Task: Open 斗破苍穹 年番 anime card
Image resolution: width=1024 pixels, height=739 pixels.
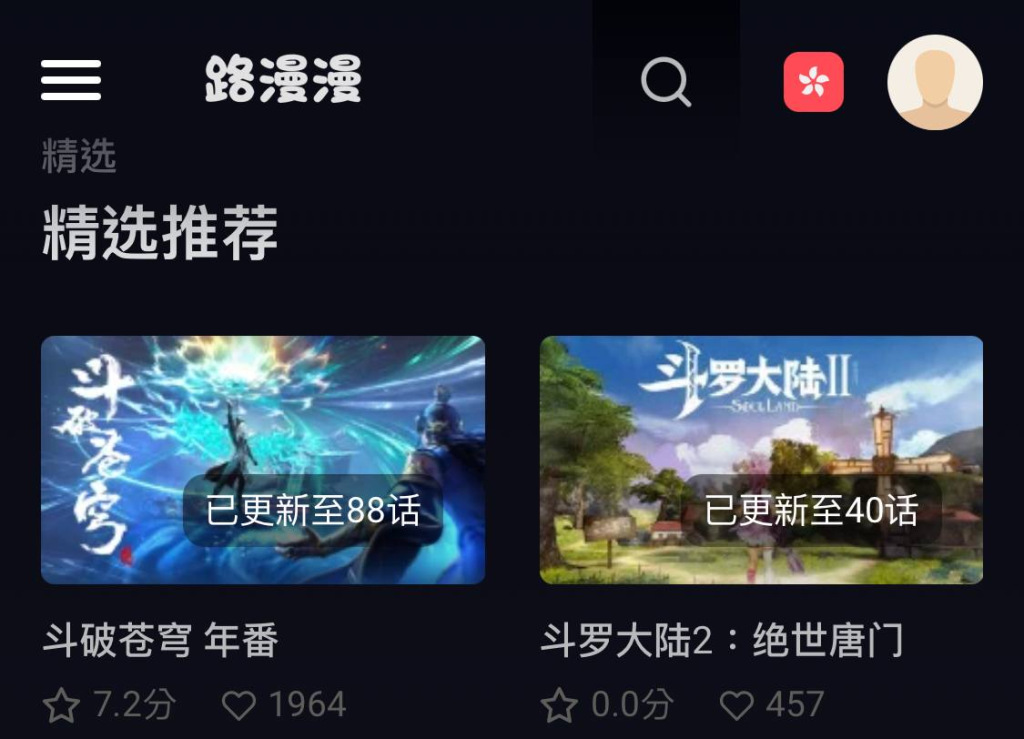Action: (x=263, y=460)
